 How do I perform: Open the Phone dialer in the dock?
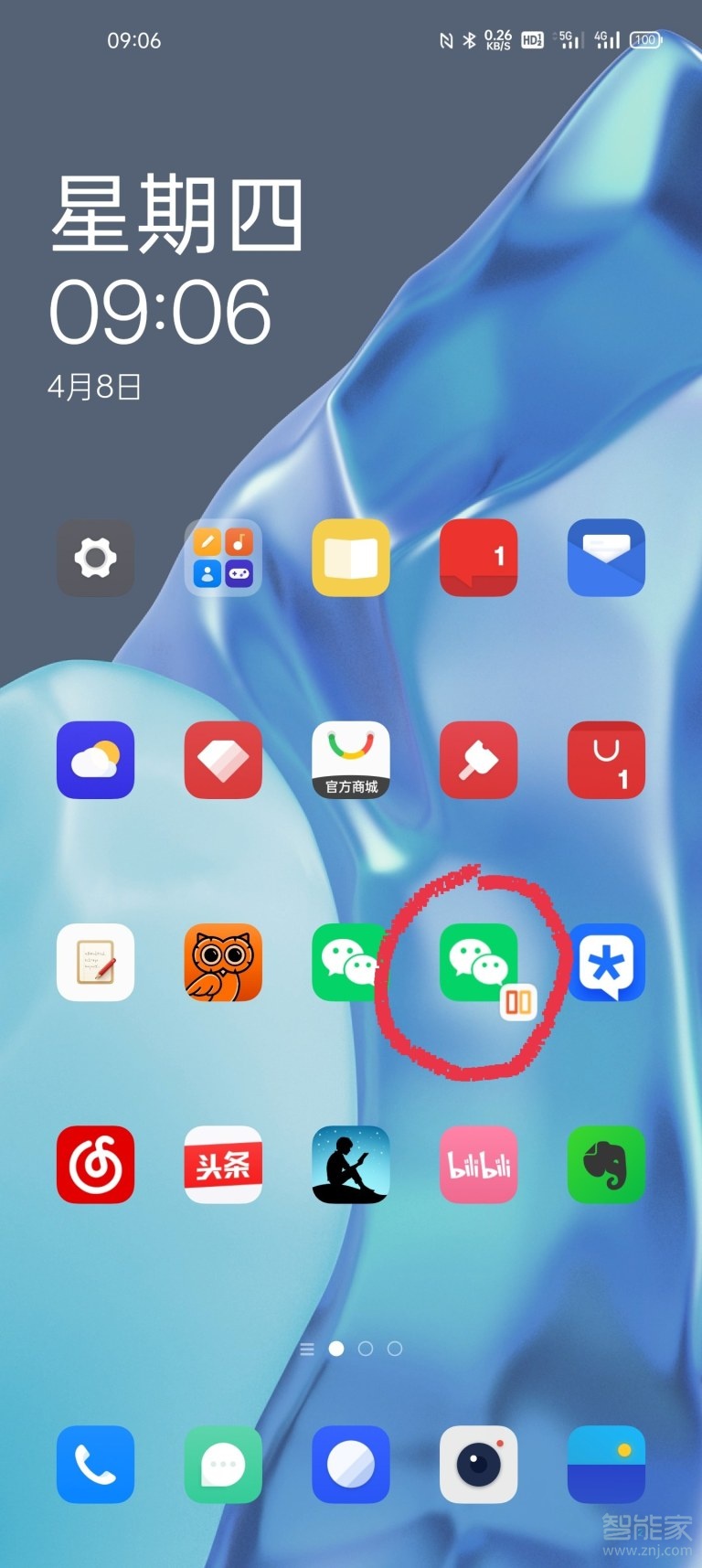click(x=95, y=1464)
